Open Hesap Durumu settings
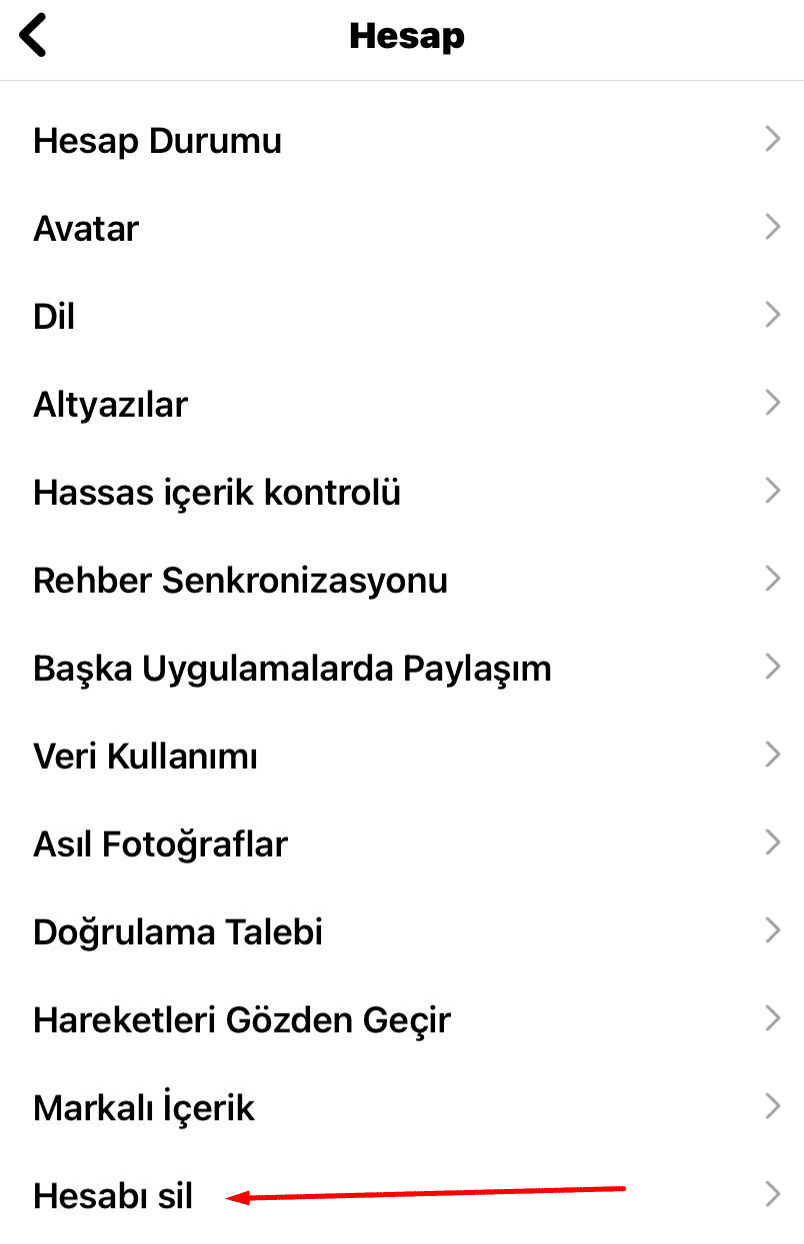804x1244 pixels. (158, 141)
